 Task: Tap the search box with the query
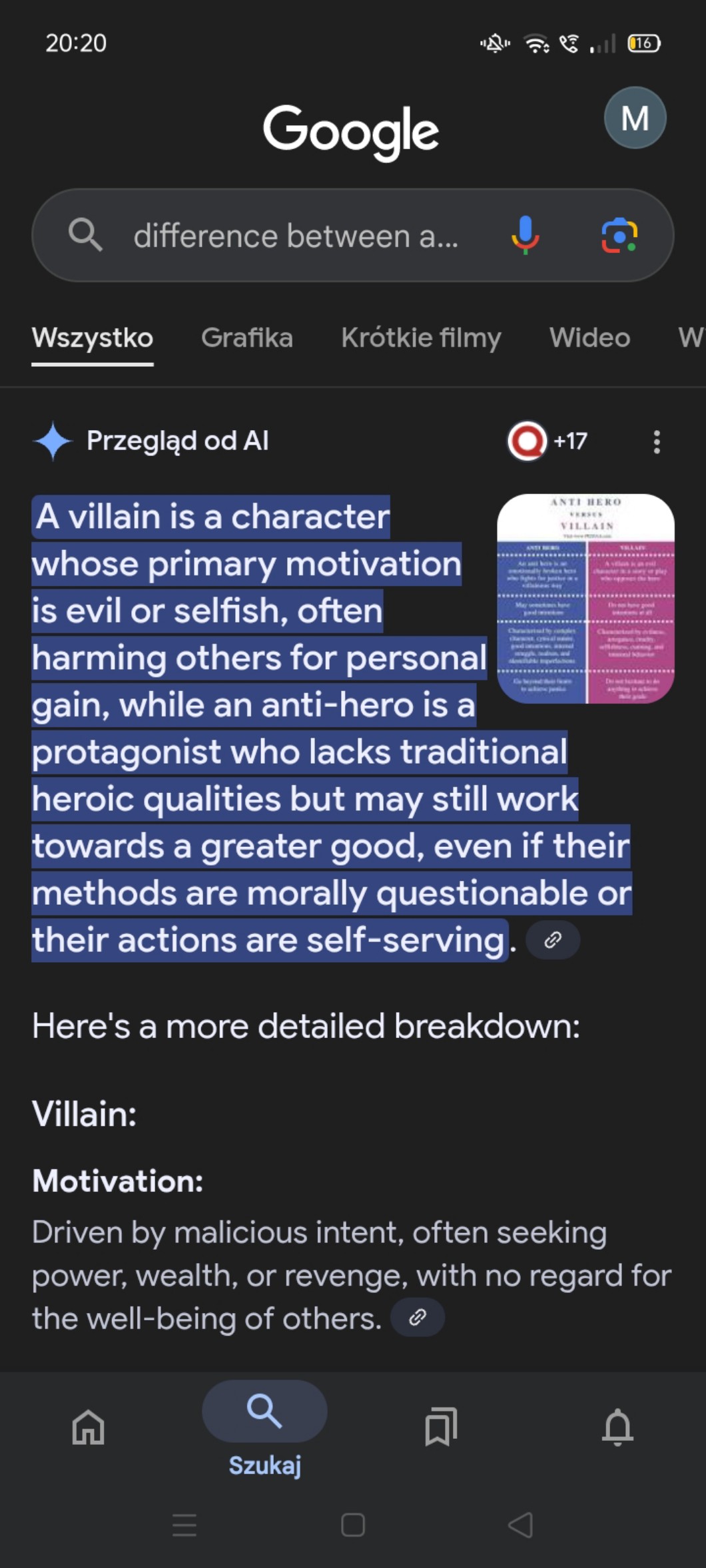click(296, 236)
